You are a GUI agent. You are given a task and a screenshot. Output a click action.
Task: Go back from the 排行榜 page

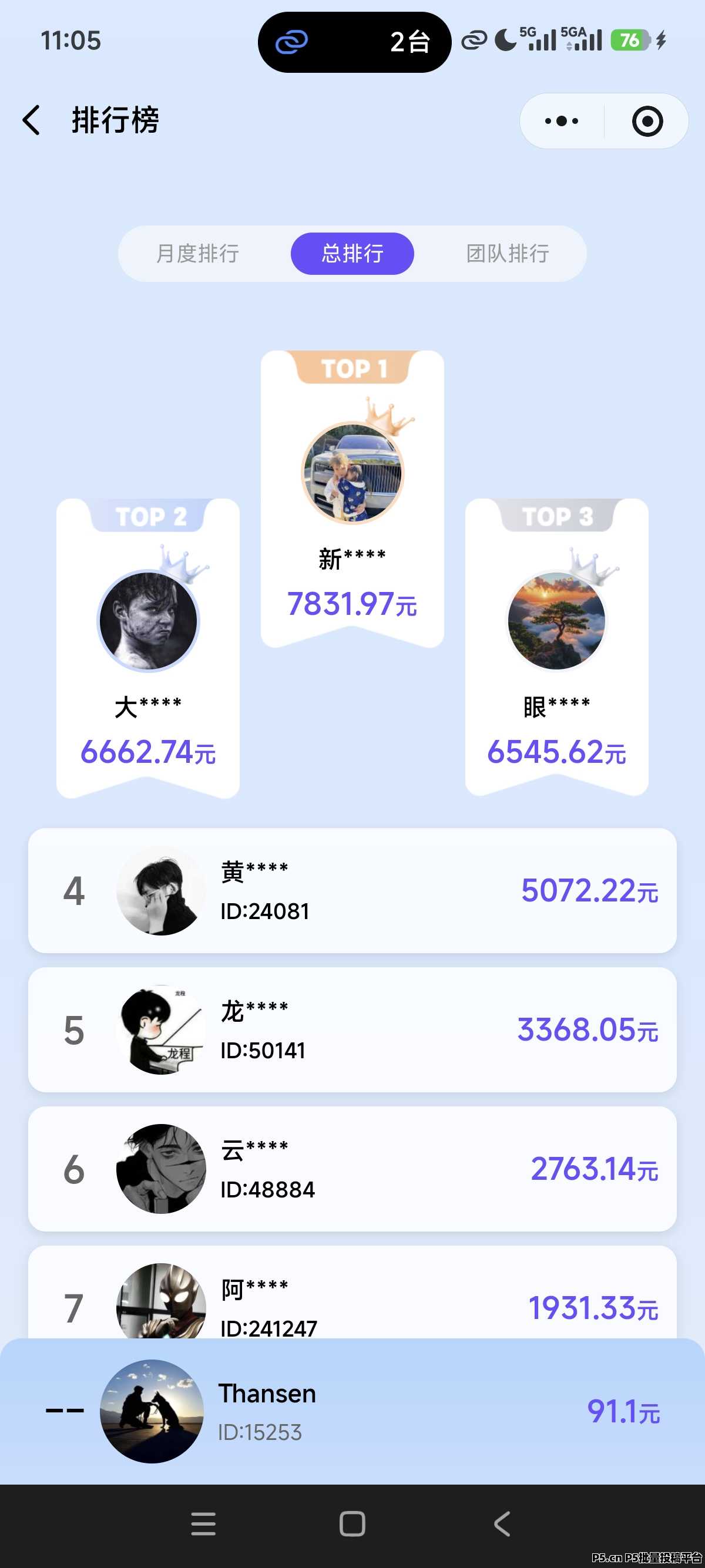[32, 120]
